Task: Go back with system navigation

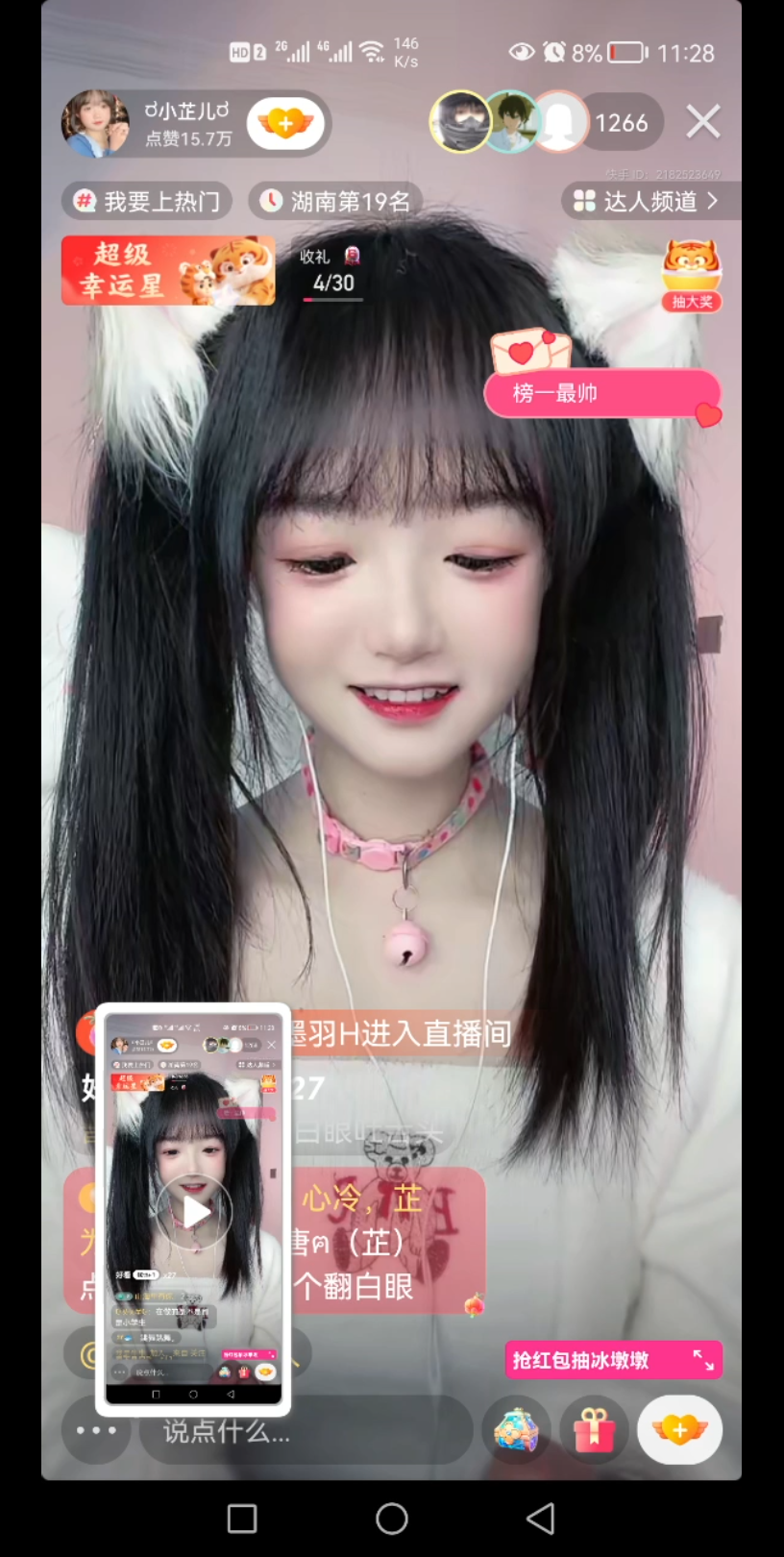Action: pyautogui.click(x=541, y=1519)
